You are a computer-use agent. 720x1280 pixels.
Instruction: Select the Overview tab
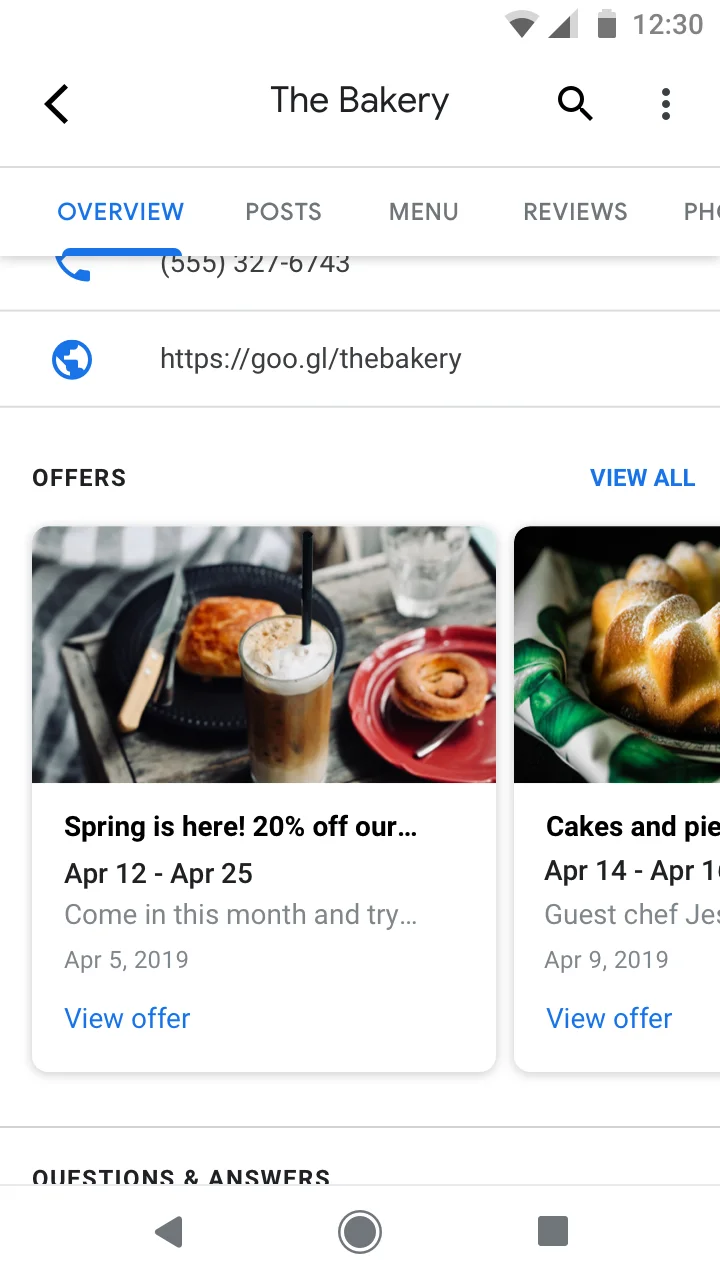click(x=121, y=212)
